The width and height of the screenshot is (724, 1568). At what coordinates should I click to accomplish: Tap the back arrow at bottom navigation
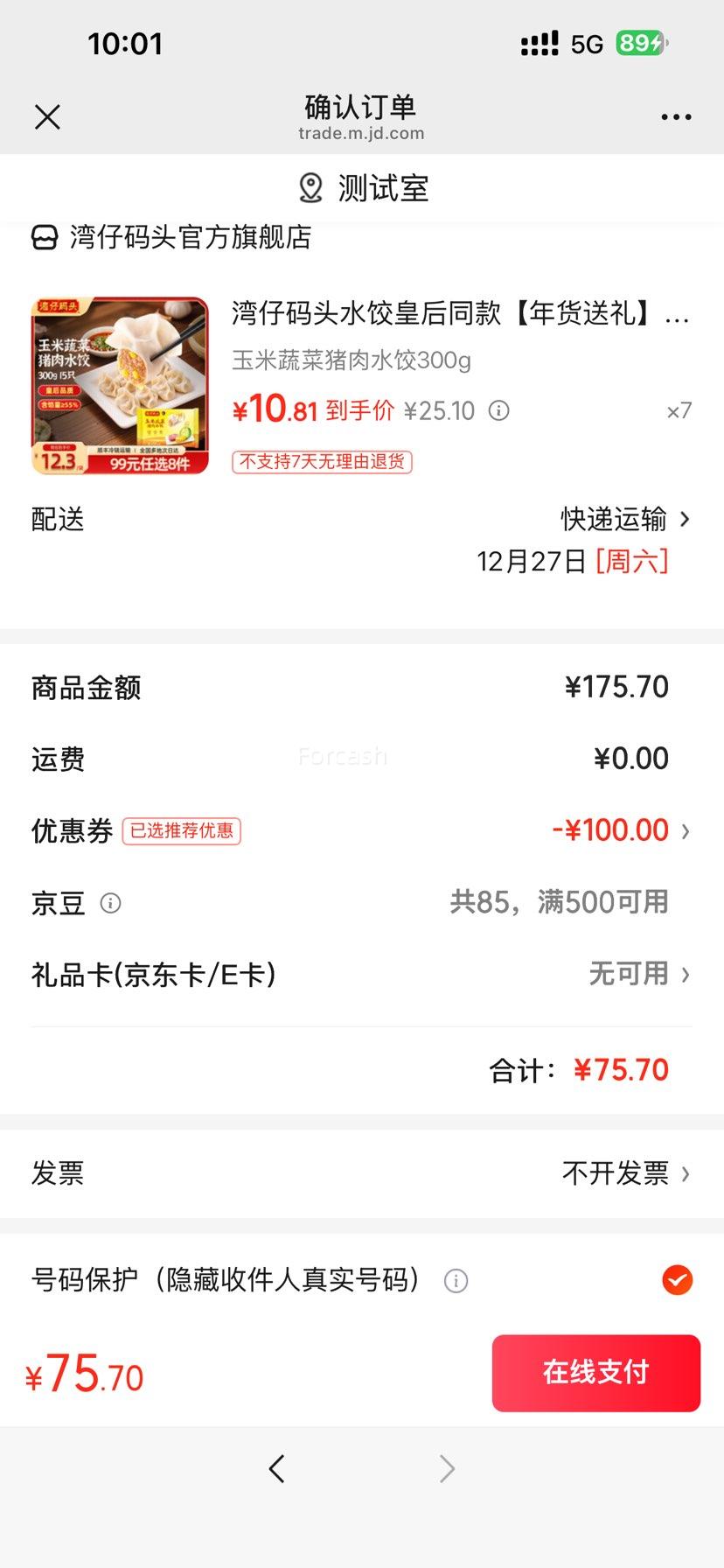(277, 1468)
